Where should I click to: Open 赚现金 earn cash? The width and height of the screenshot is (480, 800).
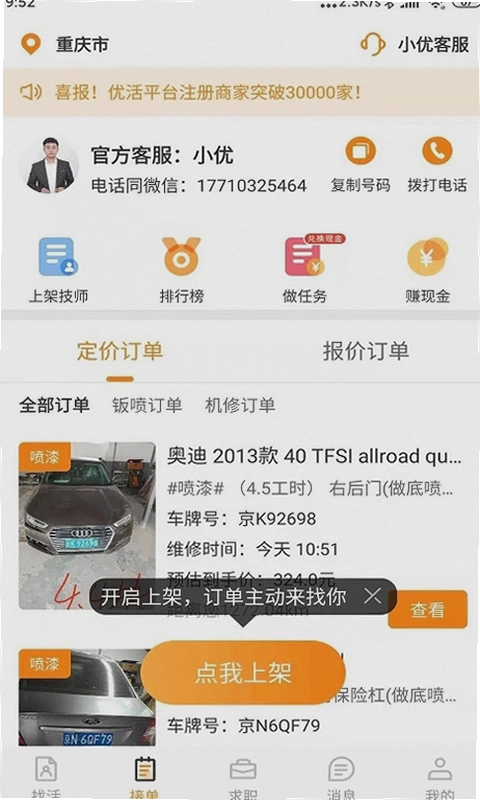[427, 270]
